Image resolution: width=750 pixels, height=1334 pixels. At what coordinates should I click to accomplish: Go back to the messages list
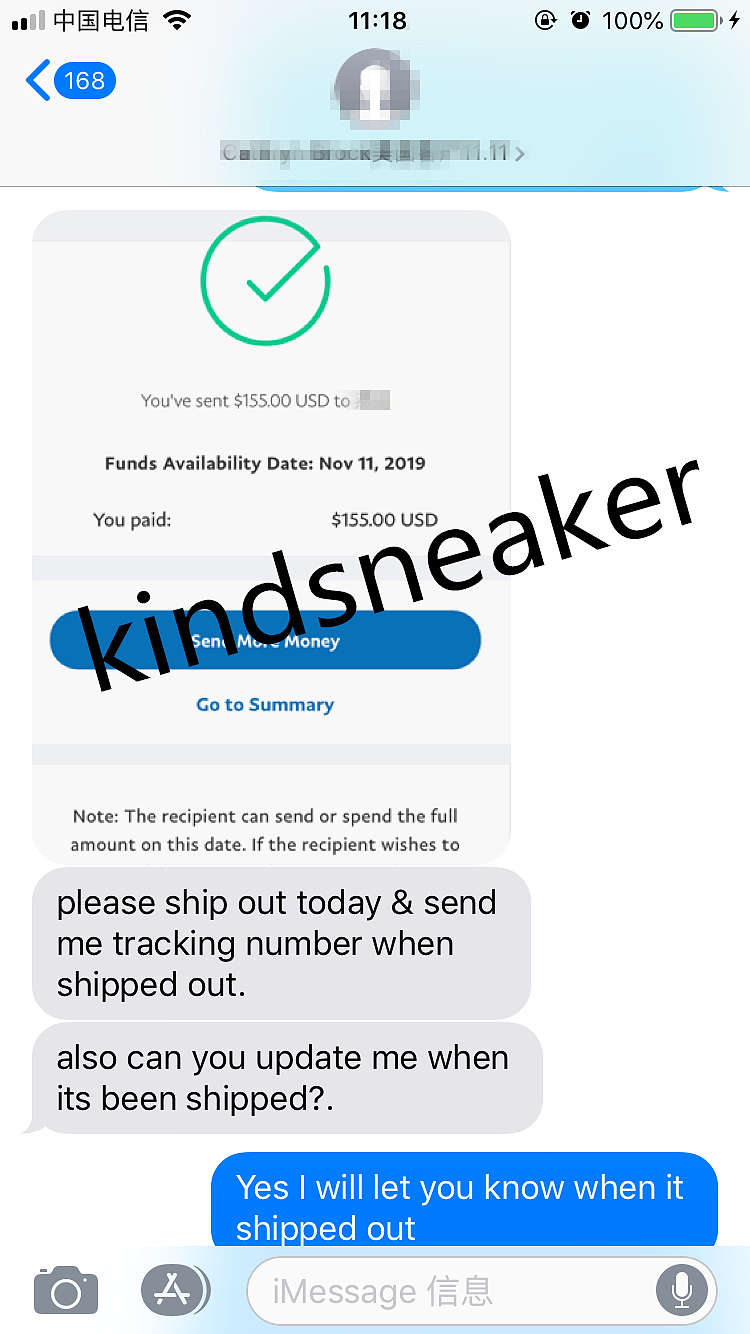[68, 81]
